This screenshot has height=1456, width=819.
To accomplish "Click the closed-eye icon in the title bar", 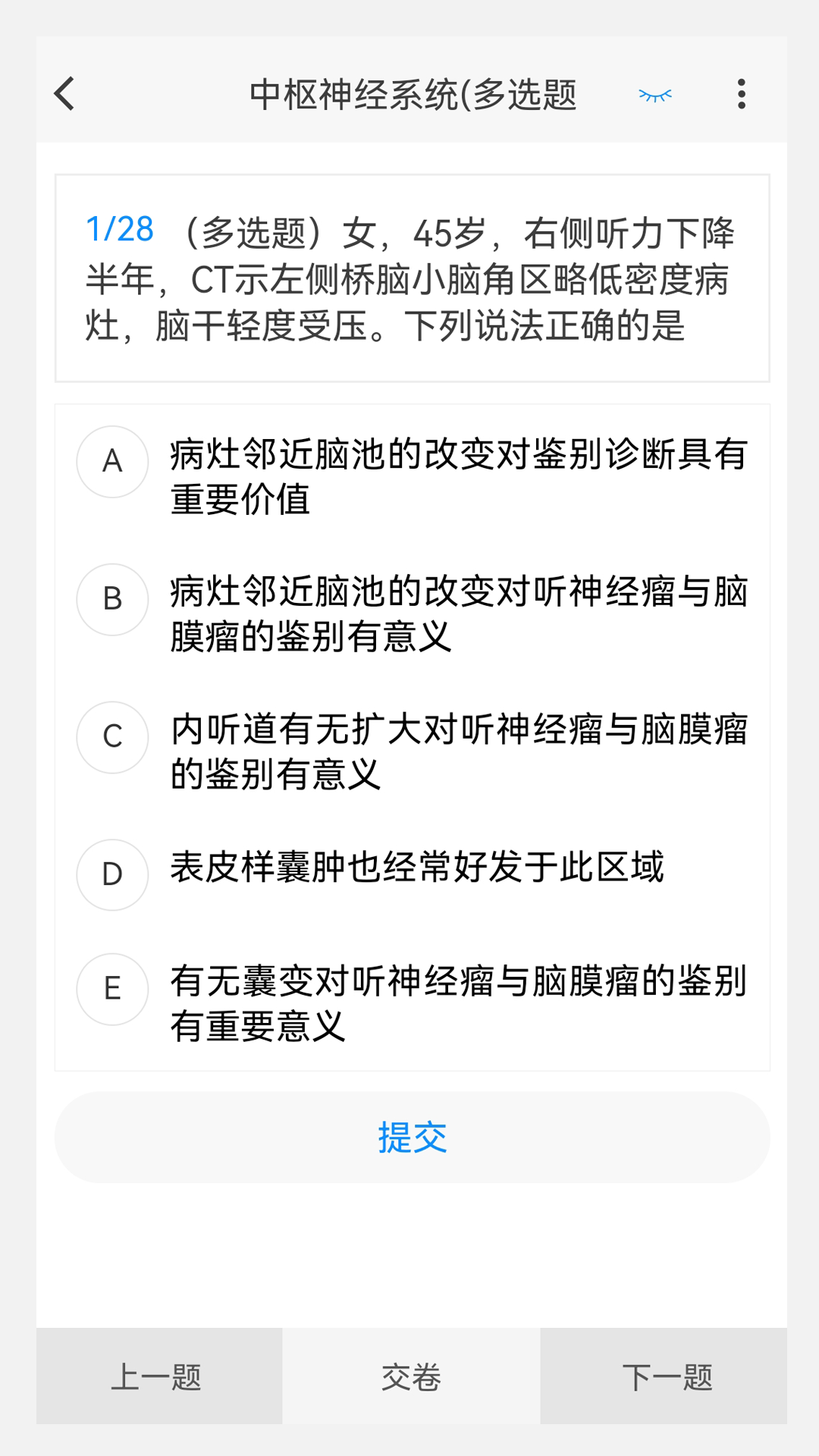I will point(654,93).
